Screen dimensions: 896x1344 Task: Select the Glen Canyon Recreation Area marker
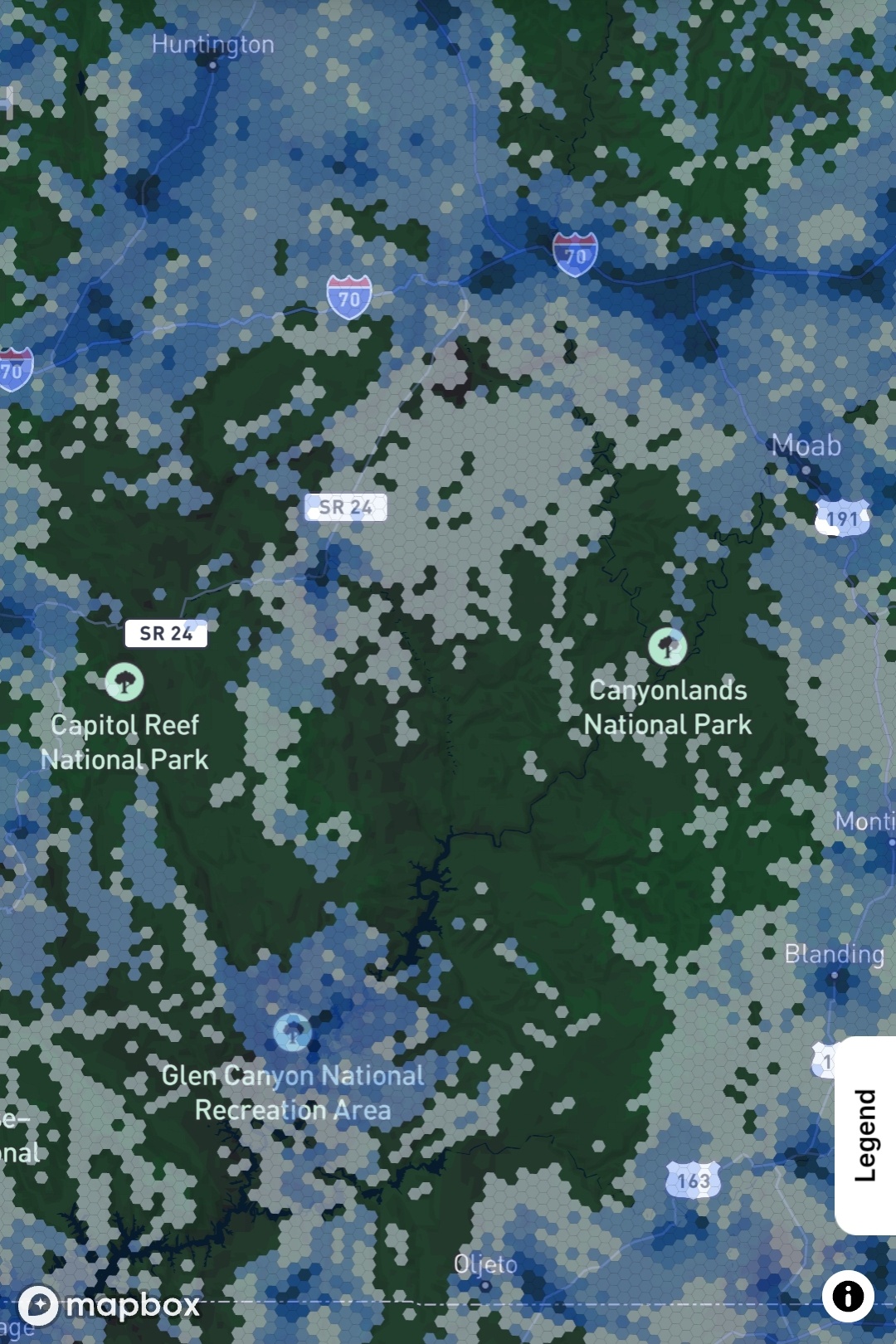pos(292,1032)
